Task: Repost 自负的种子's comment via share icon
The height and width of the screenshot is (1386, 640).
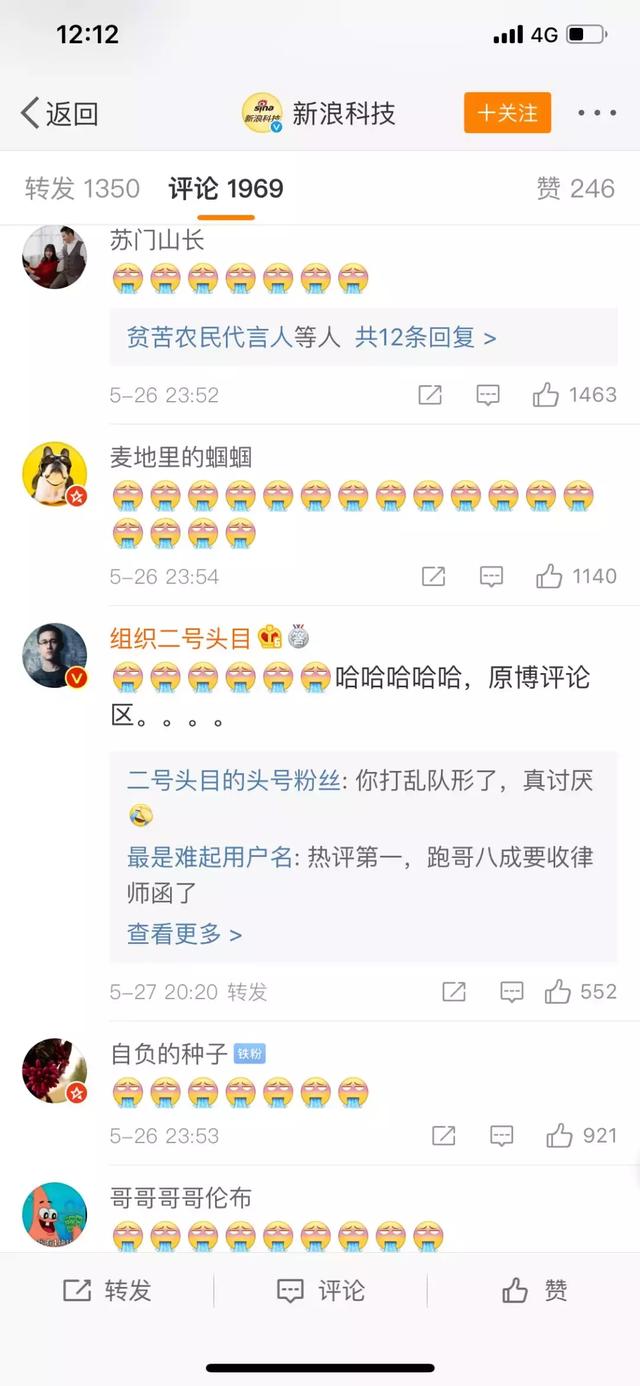Action: coord(443,1136)
